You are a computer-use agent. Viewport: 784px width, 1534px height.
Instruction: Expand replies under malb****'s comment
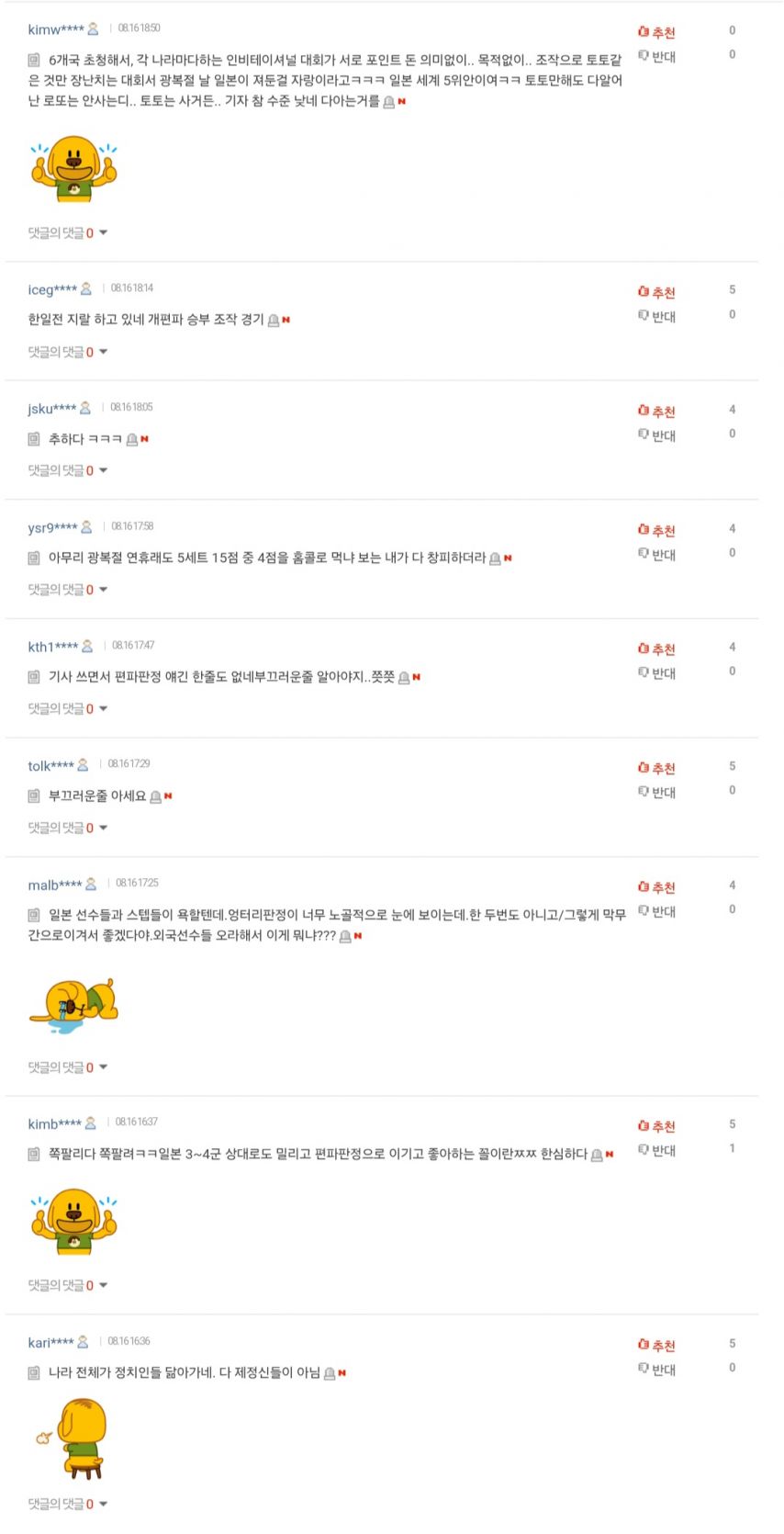[68, 1067]
